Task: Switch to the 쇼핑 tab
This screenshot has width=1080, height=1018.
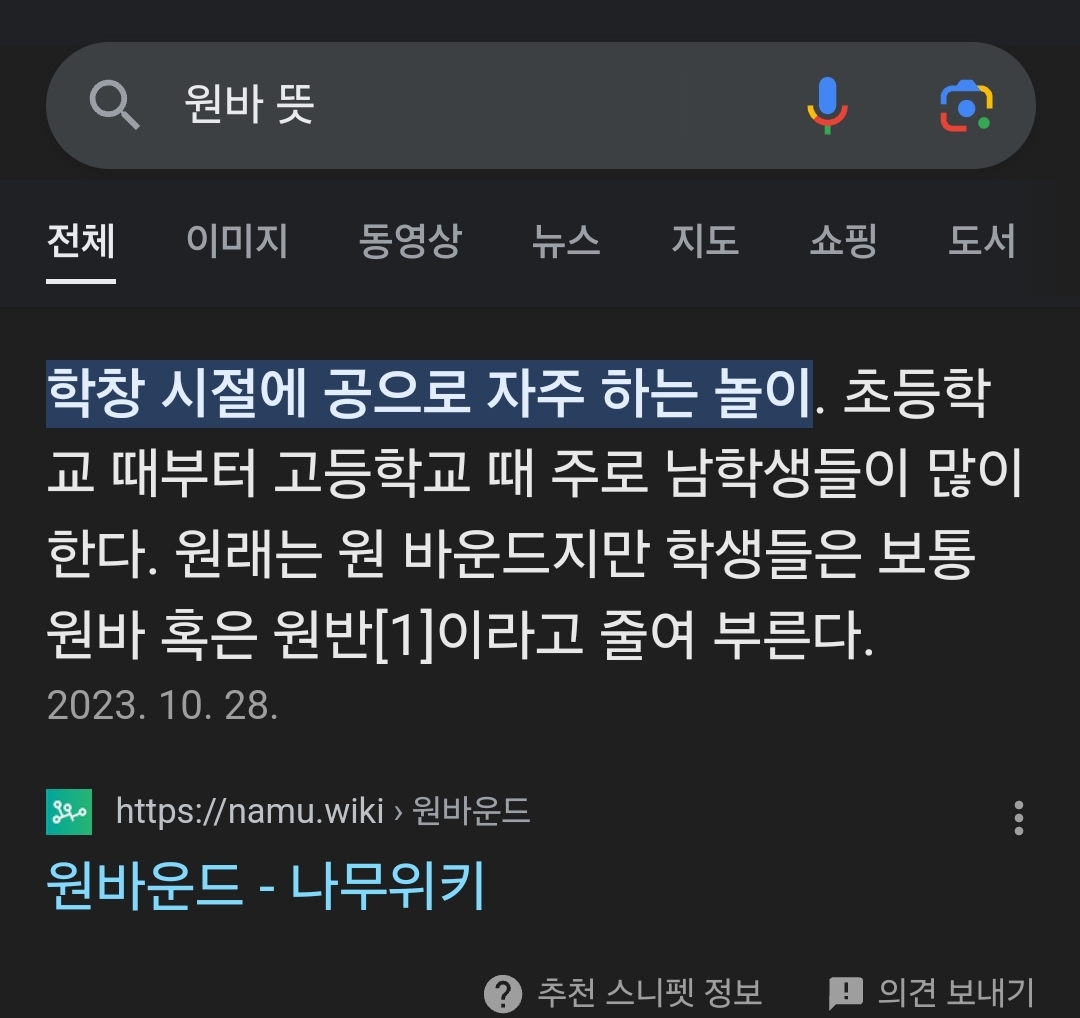Action: [843, 241]
